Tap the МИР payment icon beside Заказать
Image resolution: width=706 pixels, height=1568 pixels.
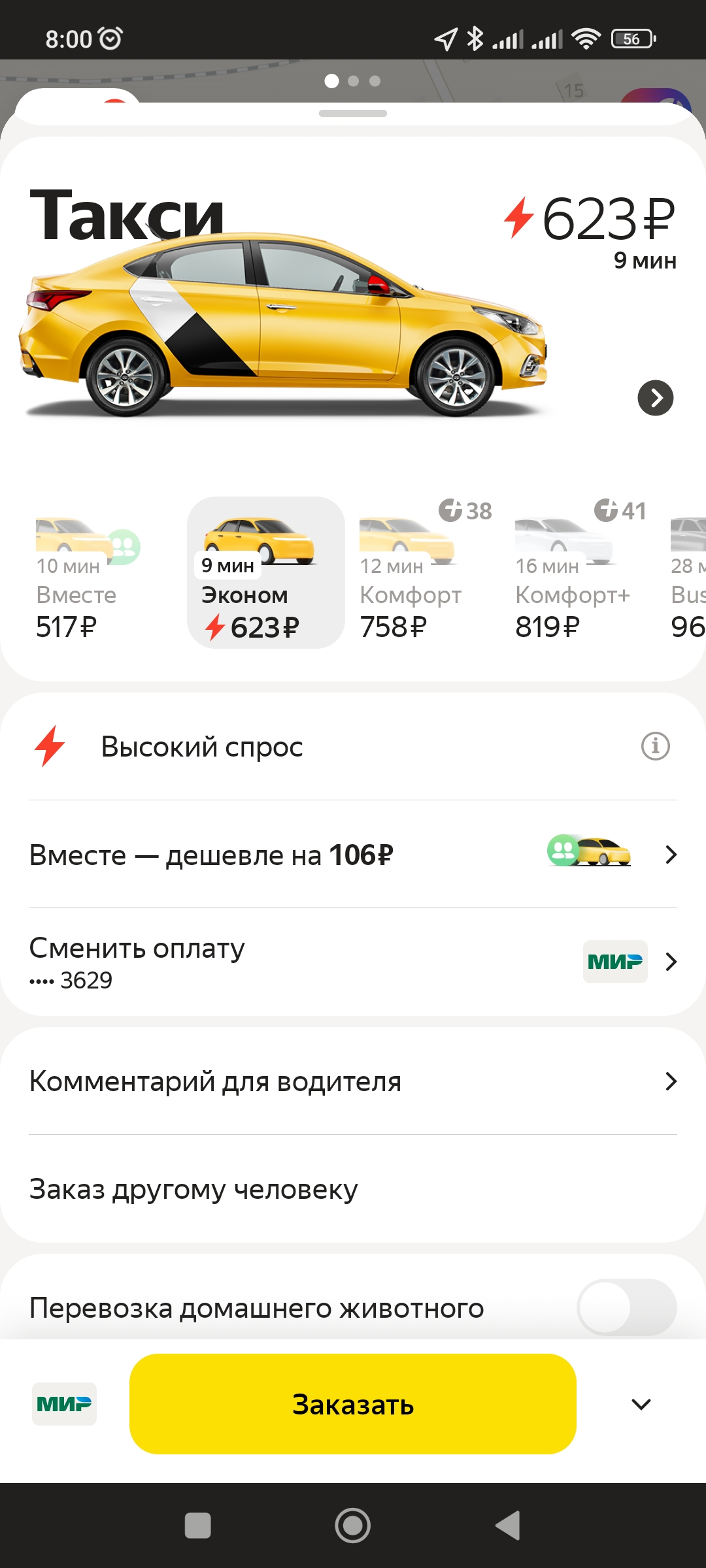[x=64, y=1403]
